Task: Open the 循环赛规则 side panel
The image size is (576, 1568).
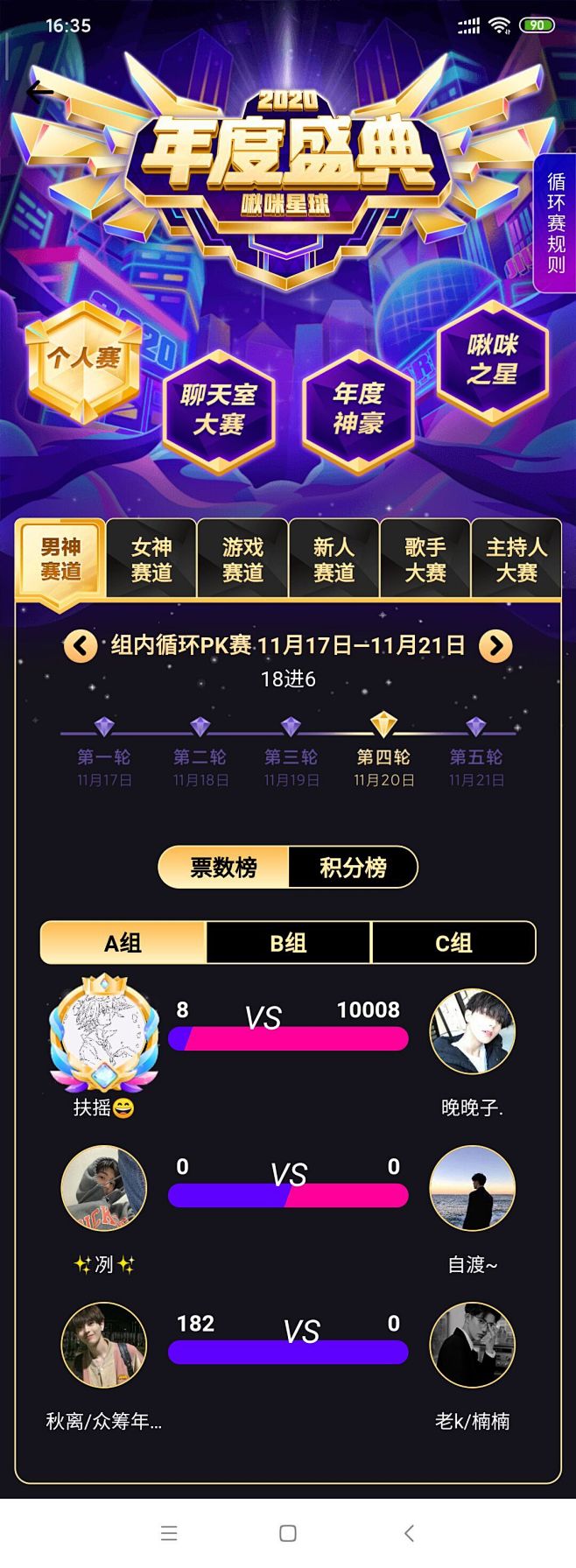Action: click(555, 223)
